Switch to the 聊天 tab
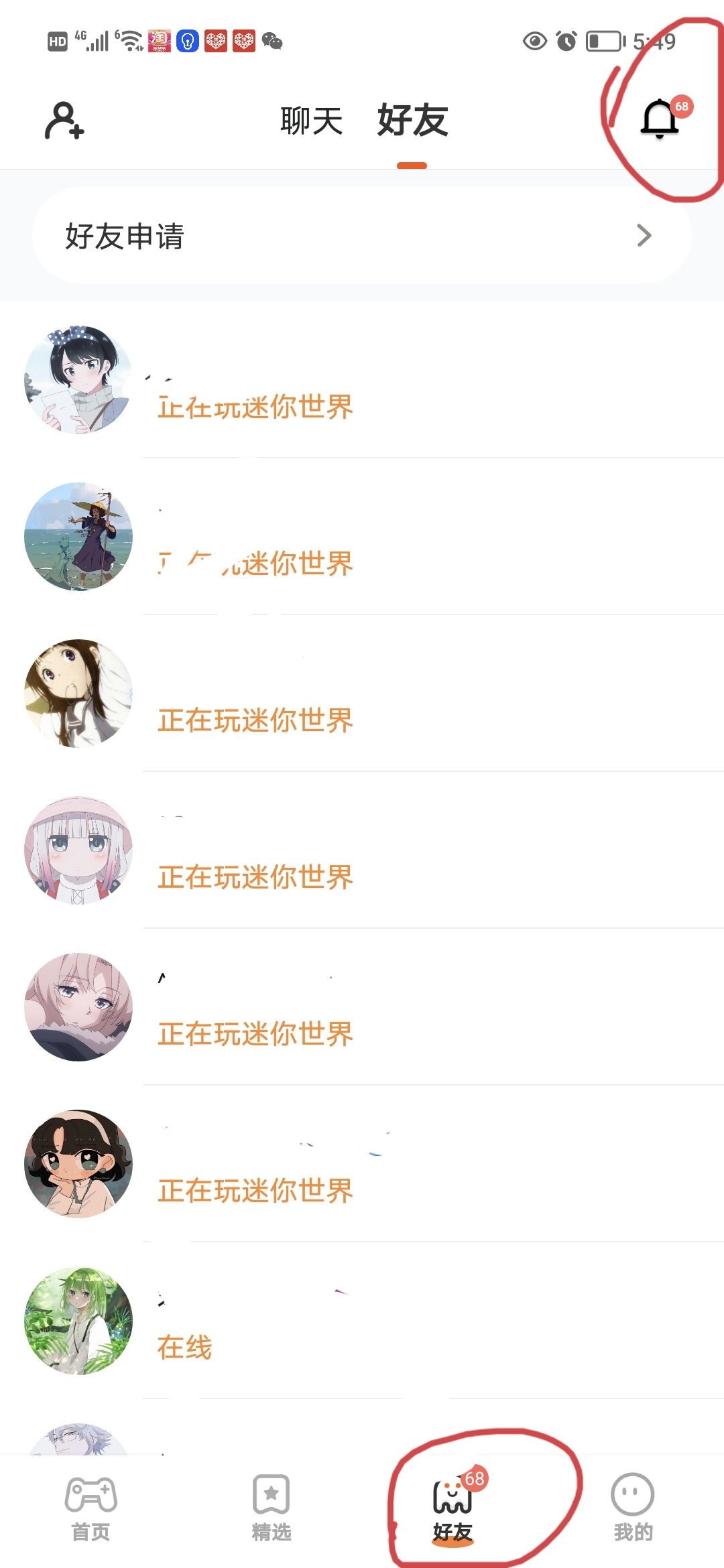 pyautogui.click(x=312, y=121)
